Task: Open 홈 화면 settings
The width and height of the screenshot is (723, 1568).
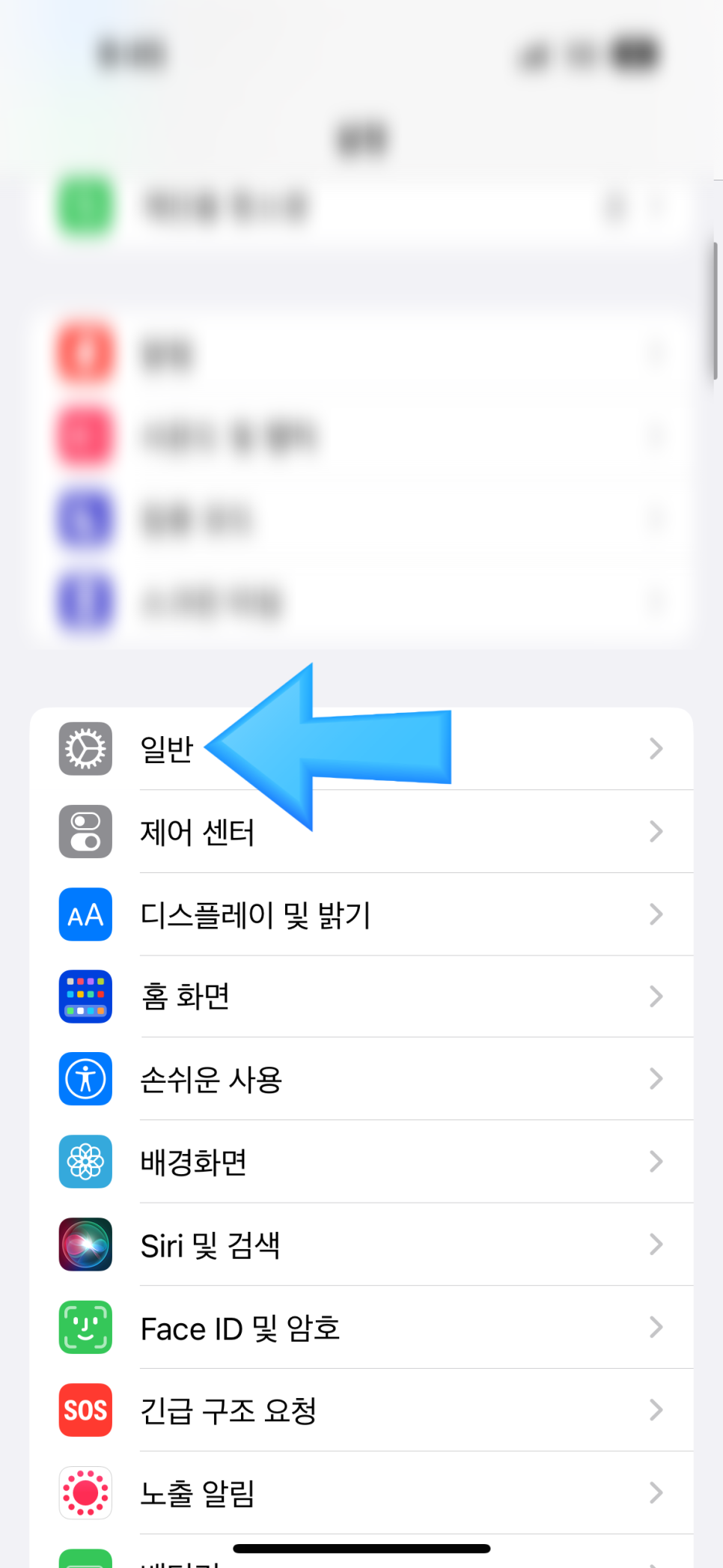Action: [x=361, y=997]
